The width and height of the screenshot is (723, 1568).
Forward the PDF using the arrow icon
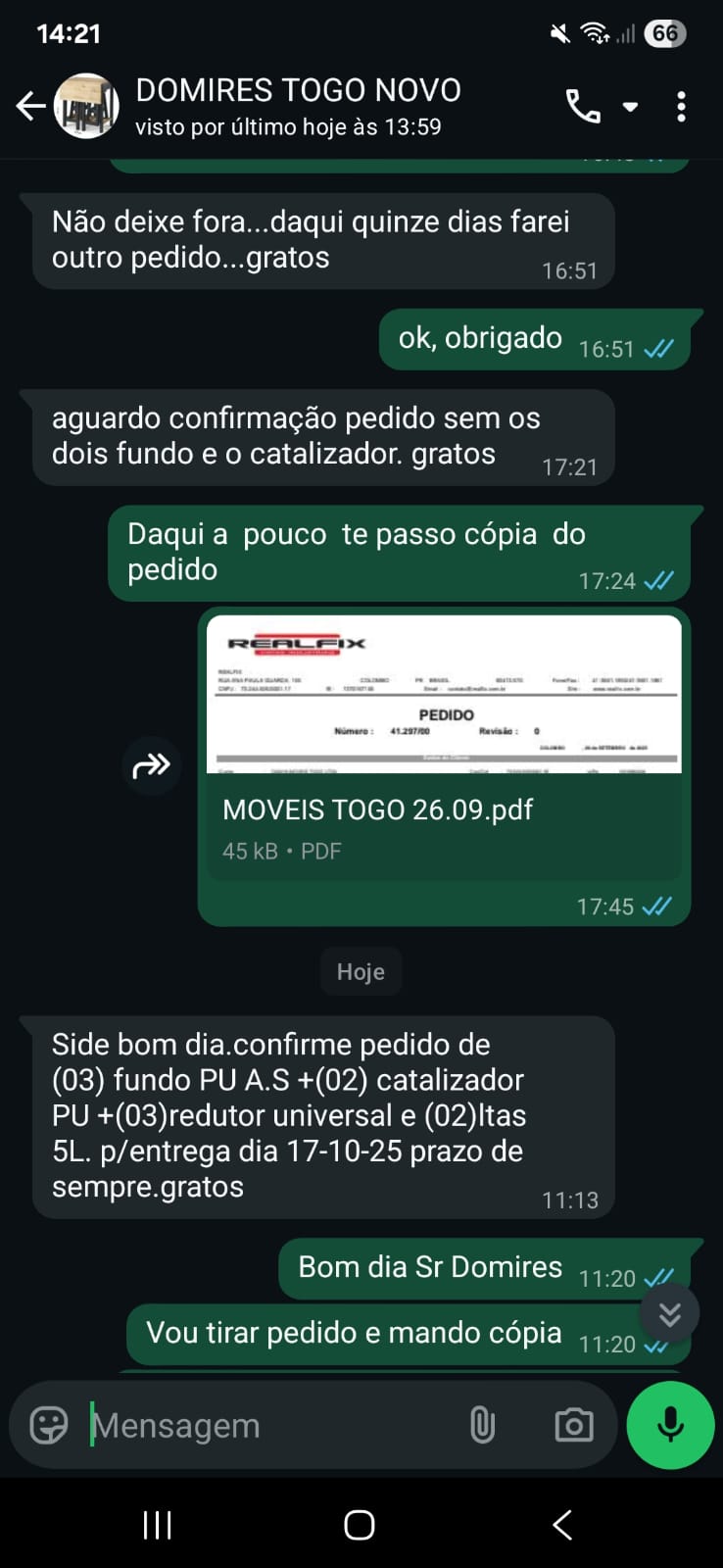(152, 765)
